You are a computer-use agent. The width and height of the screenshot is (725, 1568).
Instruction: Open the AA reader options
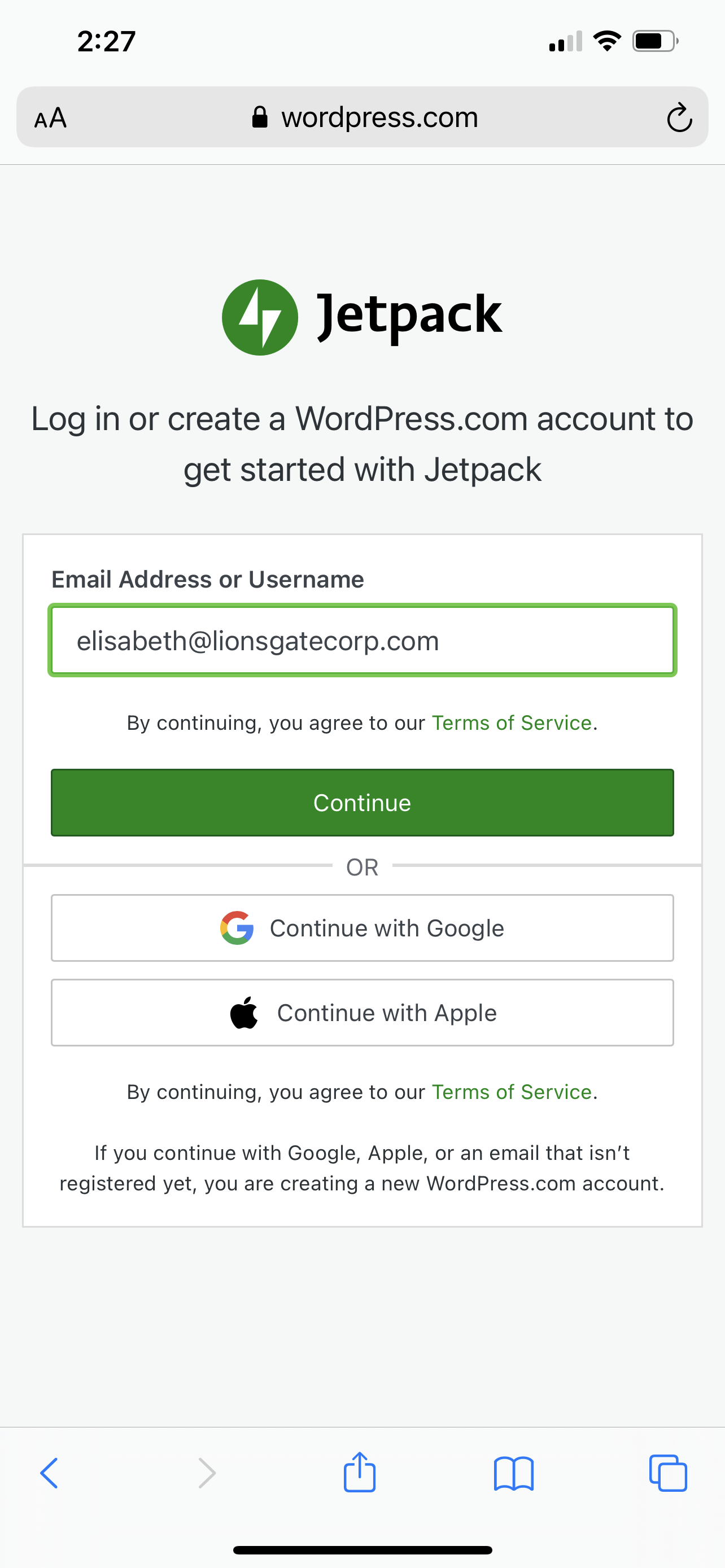pos(50,117)
